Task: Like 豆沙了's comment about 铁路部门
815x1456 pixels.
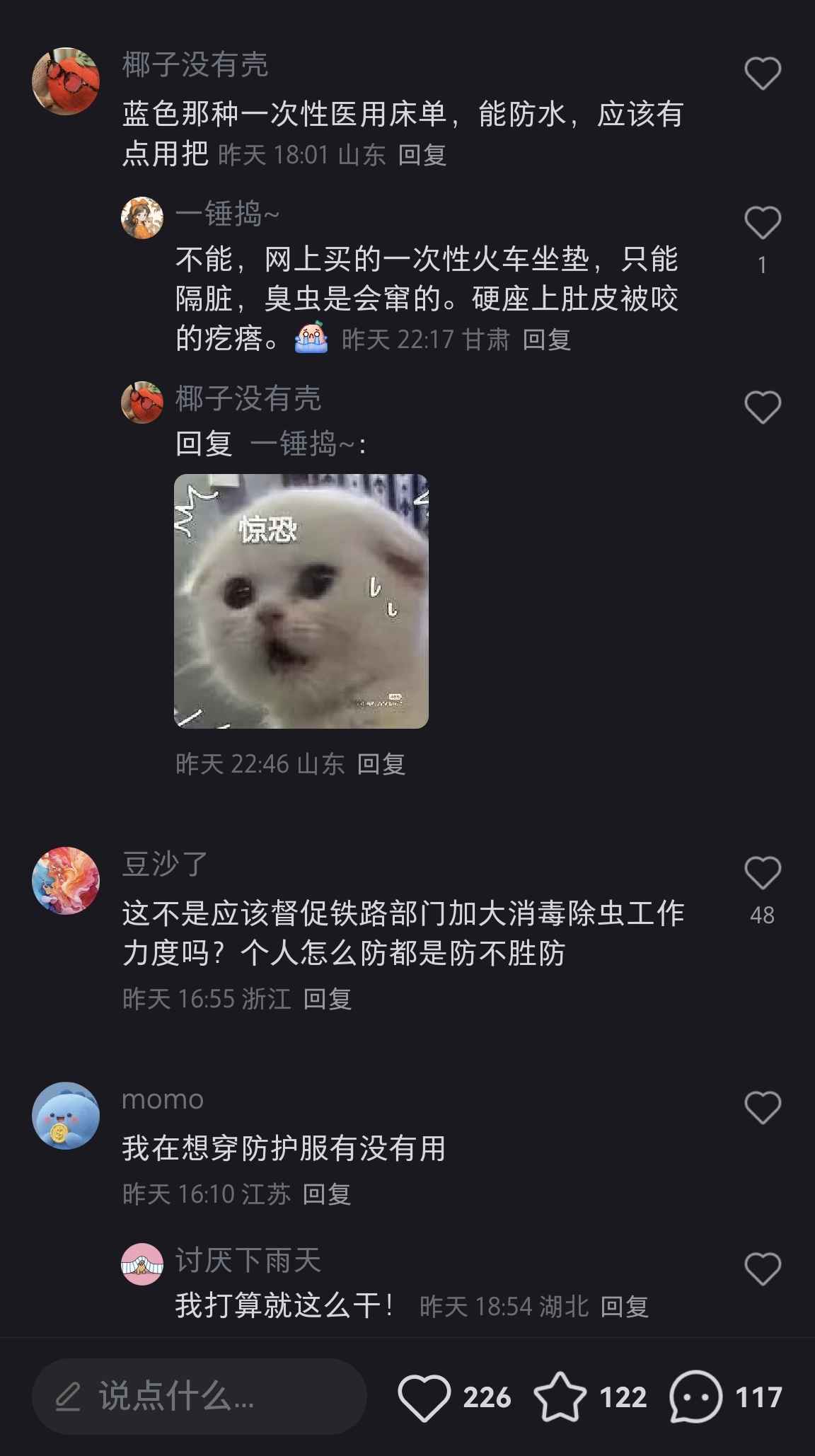Action: 762,873
